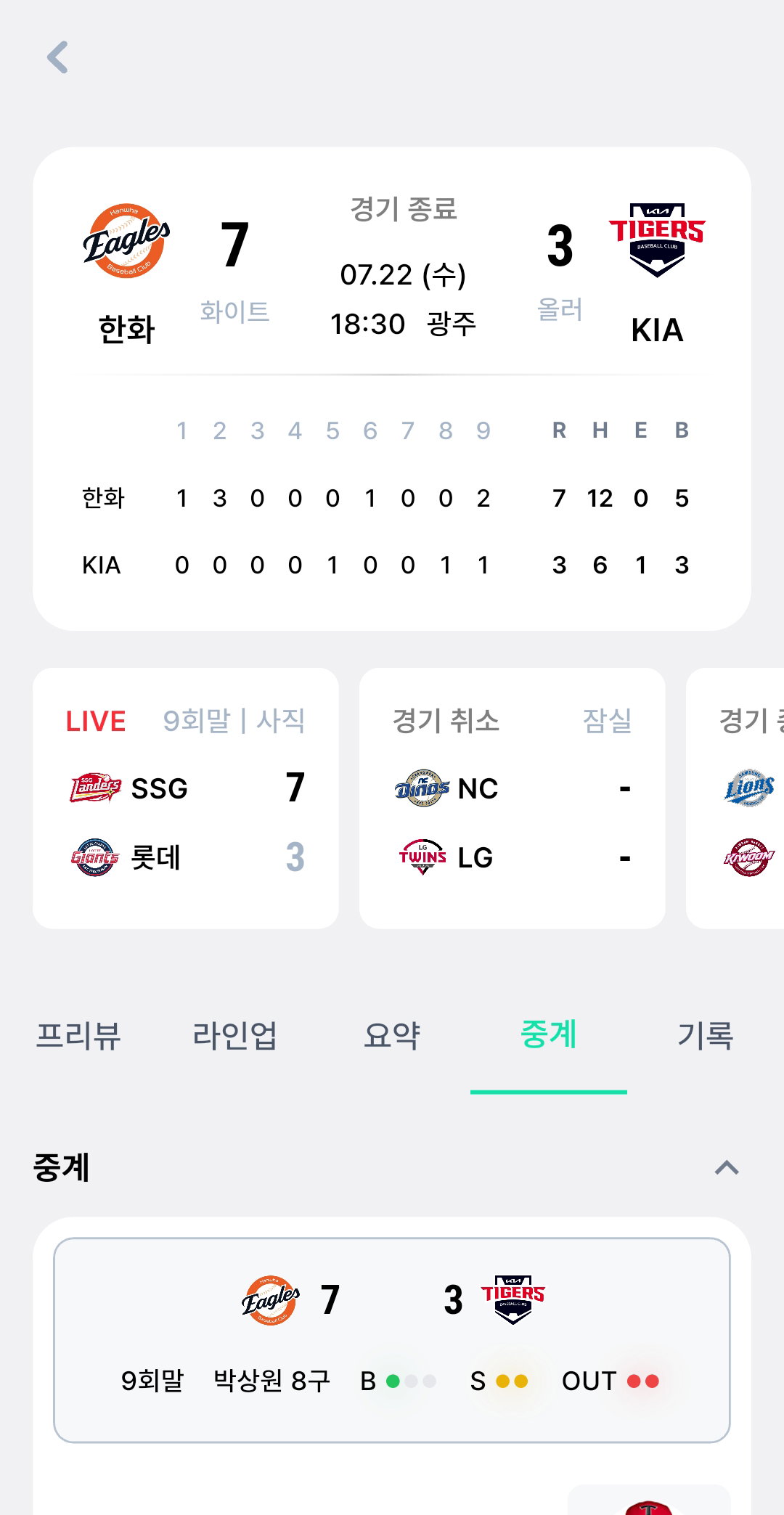Go back using the top-left arrow

pos(57,57)
